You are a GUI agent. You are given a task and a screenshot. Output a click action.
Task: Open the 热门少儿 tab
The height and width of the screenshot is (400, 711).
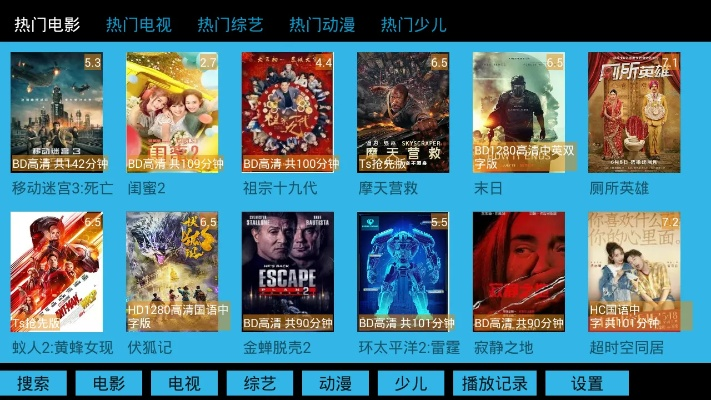(x=413, y=25)
